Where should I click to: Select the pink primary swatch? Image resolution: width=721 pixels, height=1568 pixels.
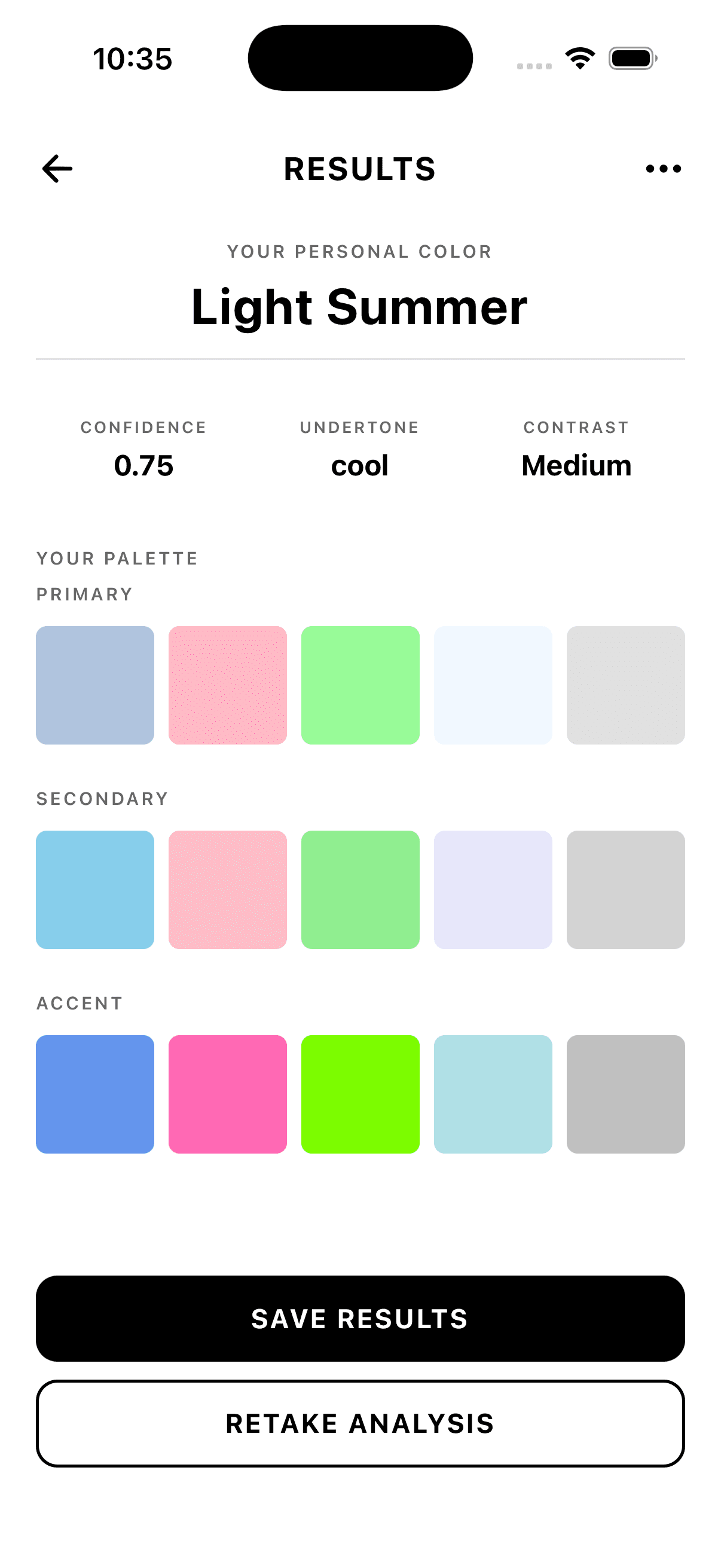[x=228, y=685]
